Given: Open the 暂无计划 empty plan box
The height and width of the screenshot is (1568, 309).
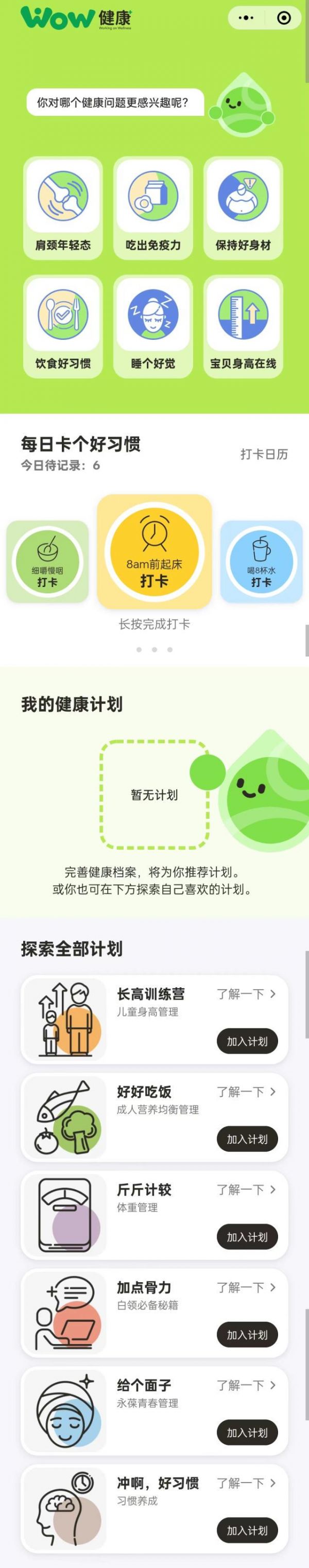Looking at the screenshot, I should [154, 795].
